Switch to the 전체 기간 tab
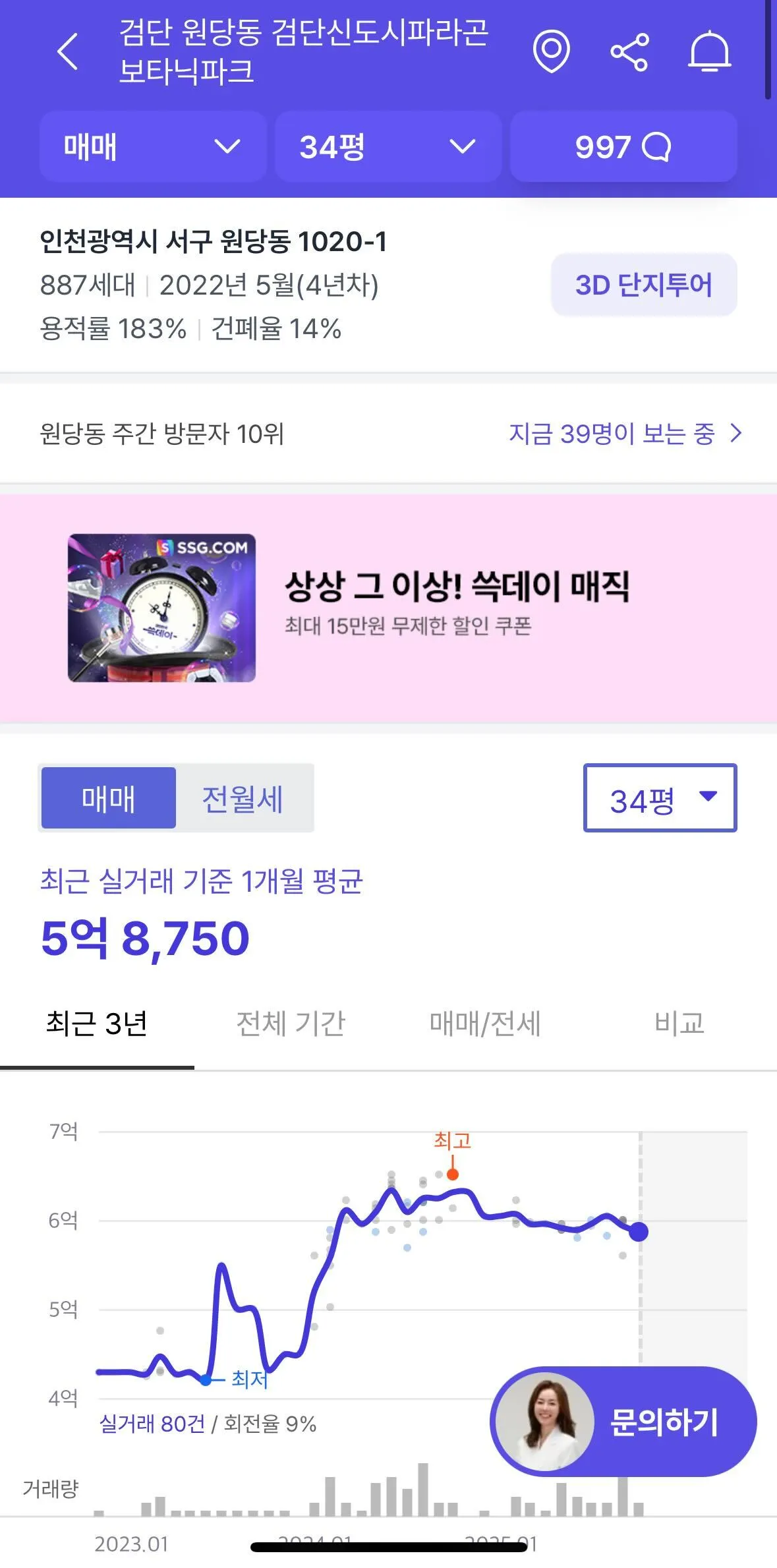Image resolution: width=777 pixels, height=1568 pixels. point(291,1024)
